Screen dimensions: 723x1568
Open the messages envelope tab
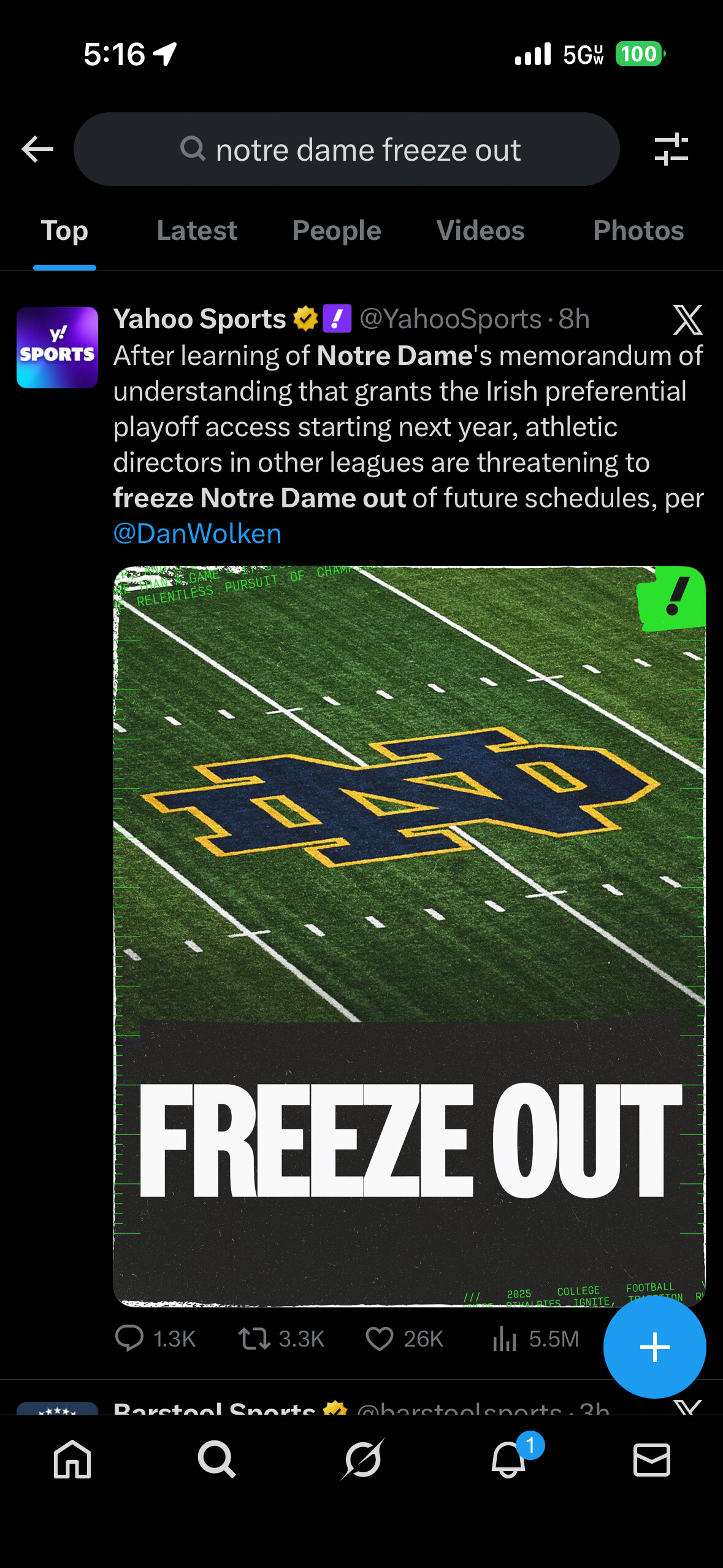tap(651, 1459)
